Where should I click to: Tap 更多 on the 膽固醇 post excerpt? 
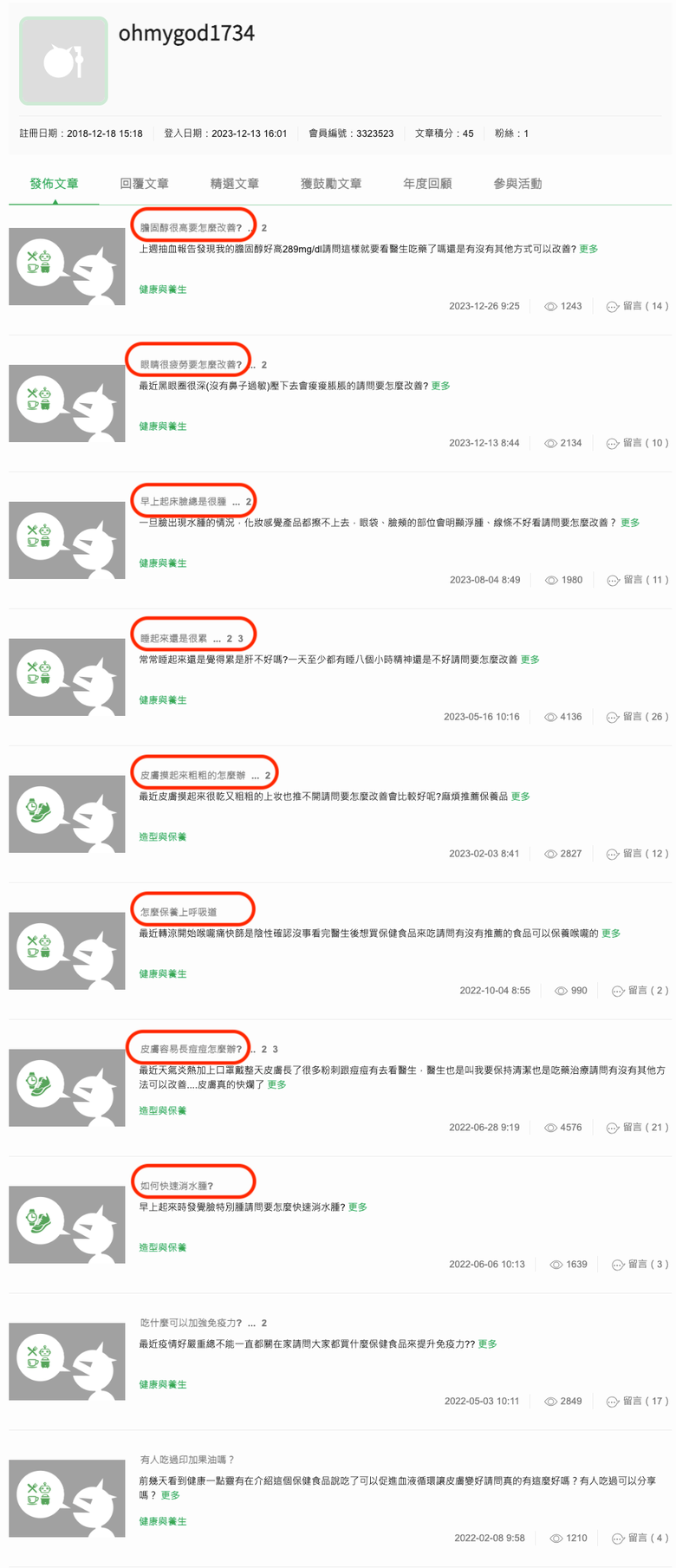pos(588,249)
